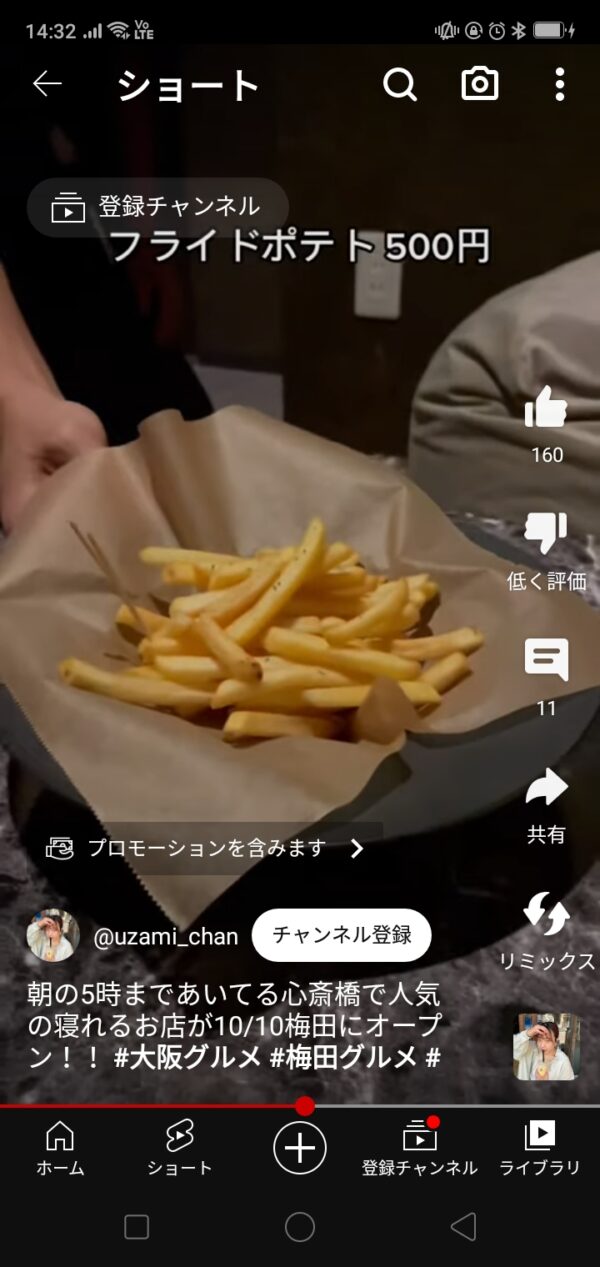This screenshot has height=1267, width=600.
Task: Go back using the arrow icon
Action: click(47, 85)
